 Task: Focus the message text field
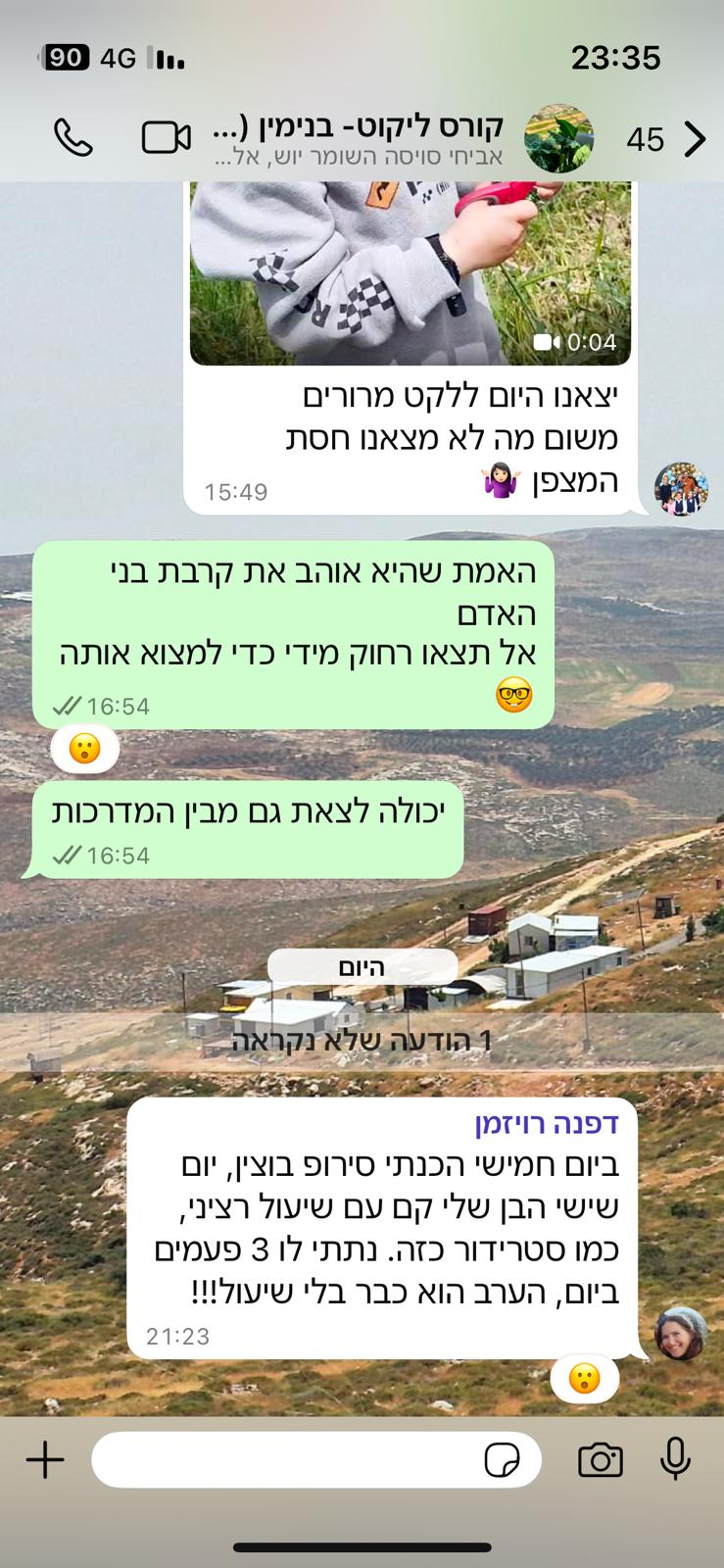click(x=284, y=1460)
